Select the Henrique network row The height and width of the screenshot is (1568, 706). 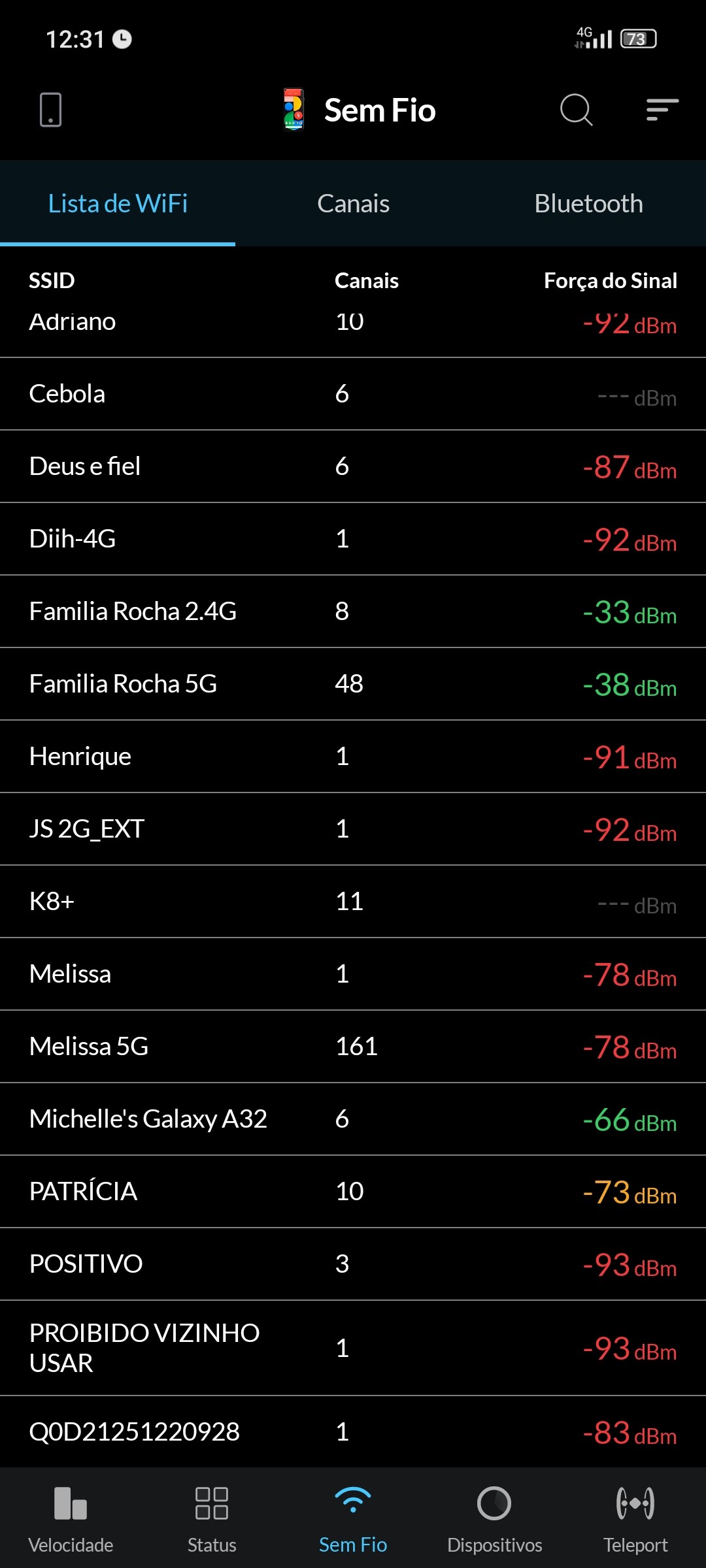pos(353,757)
